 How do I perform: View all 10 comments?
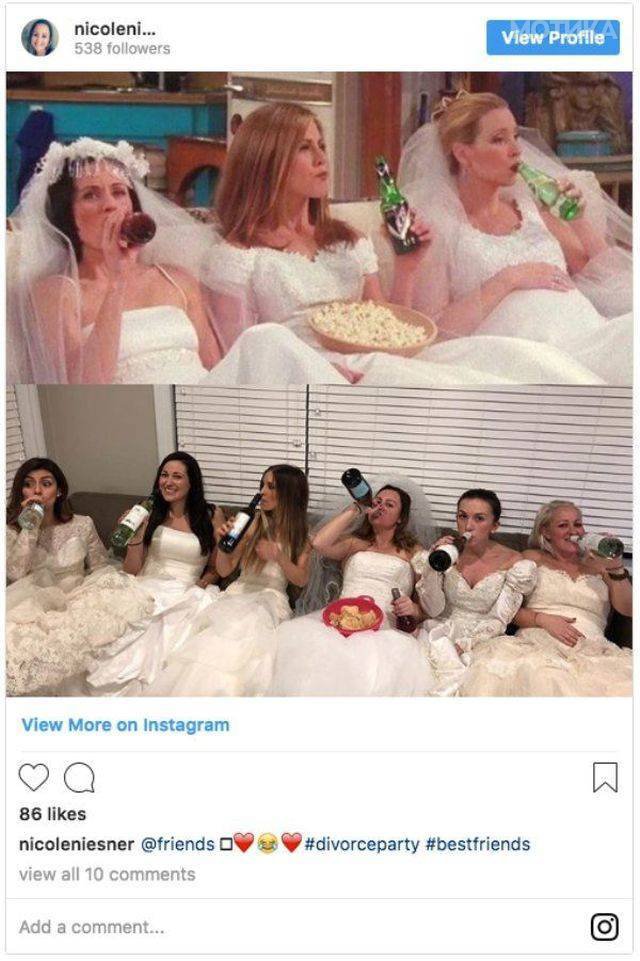[107, 874]
